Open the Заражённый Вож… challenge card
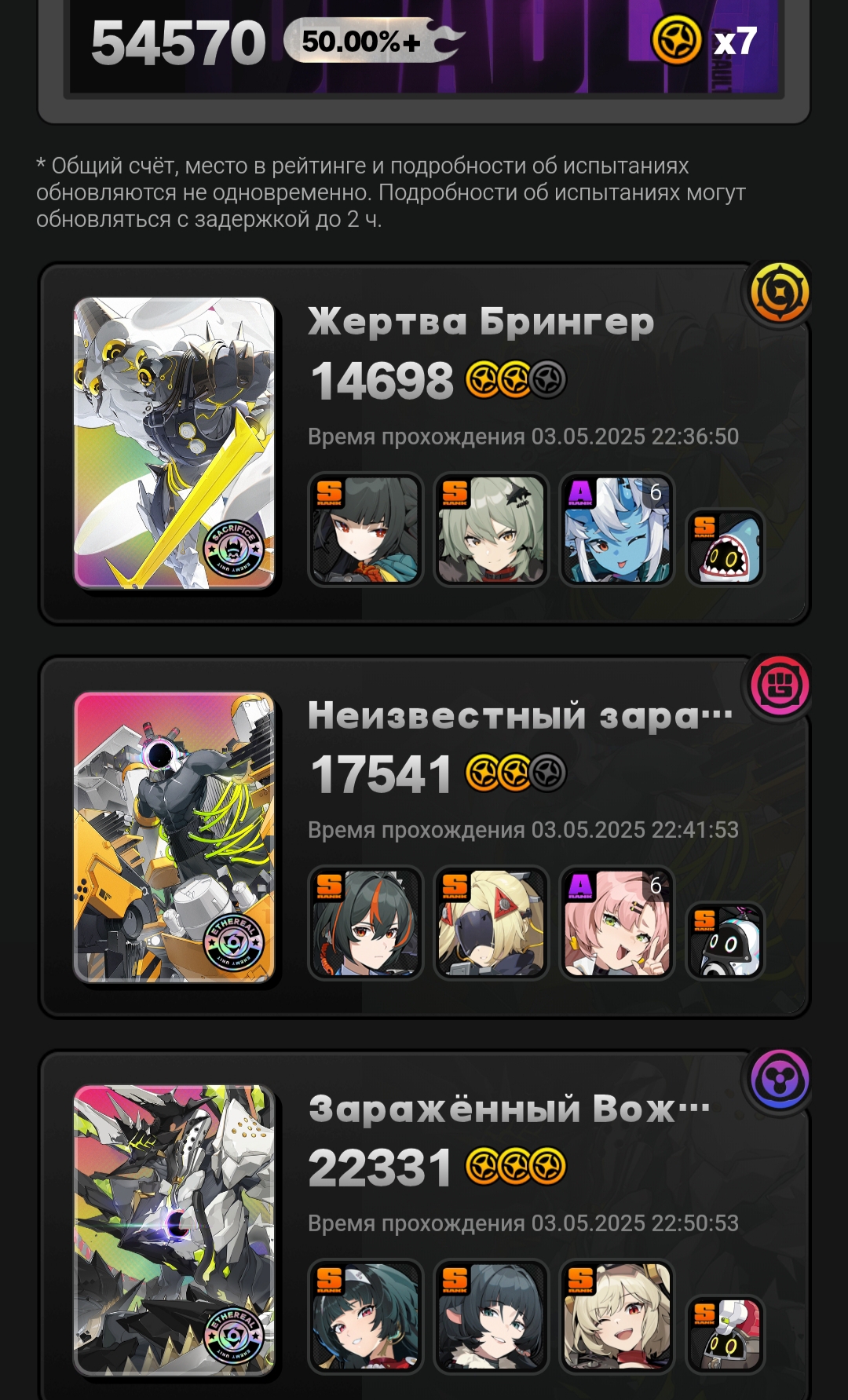The width and height of the screenshot is (848, 1400). (424, 1225)
